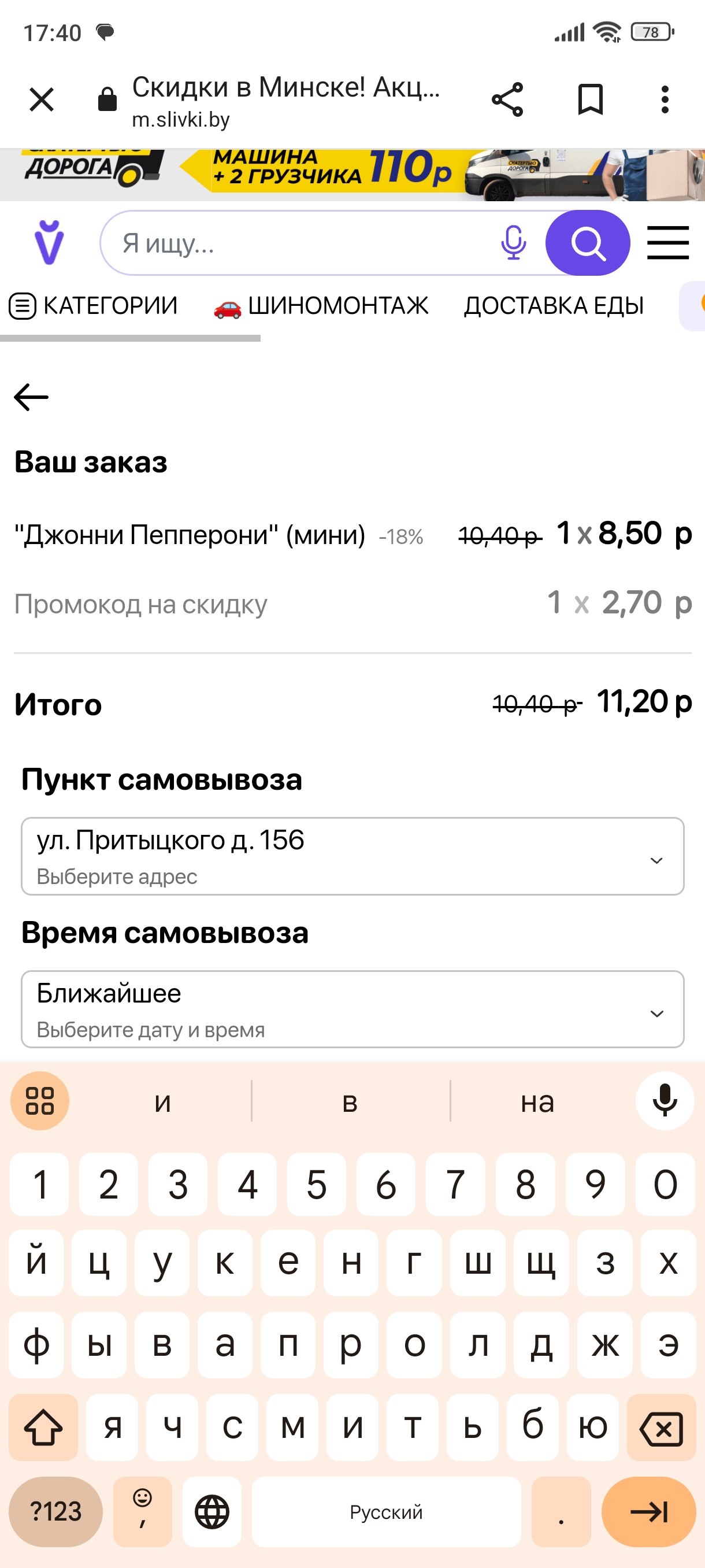Open the КАТЕГОРИИ tab
705x1568 pixels.
[94, 306]
